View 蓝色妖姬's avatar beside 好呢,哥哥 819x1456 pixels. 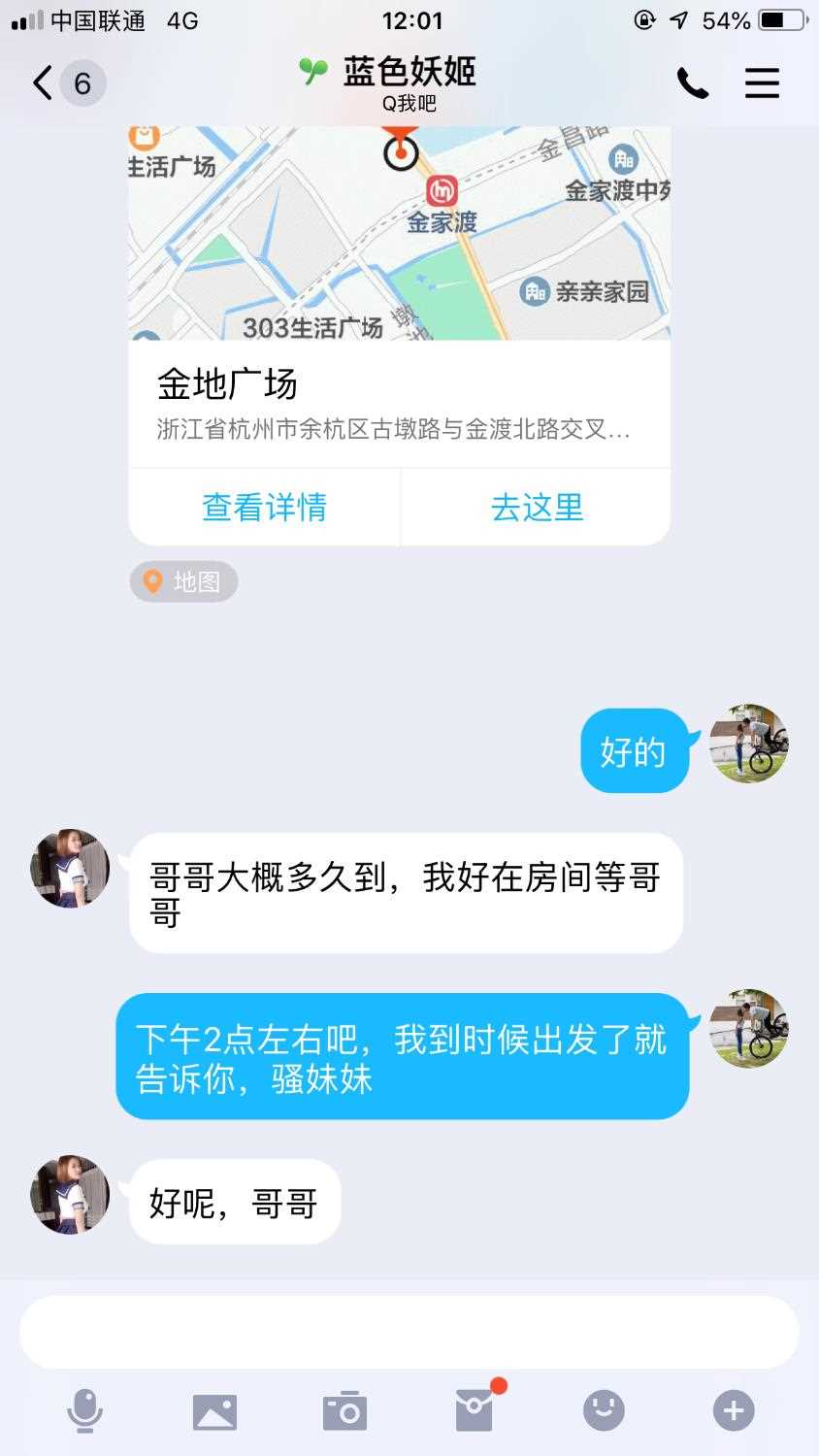pos(70,1194)
